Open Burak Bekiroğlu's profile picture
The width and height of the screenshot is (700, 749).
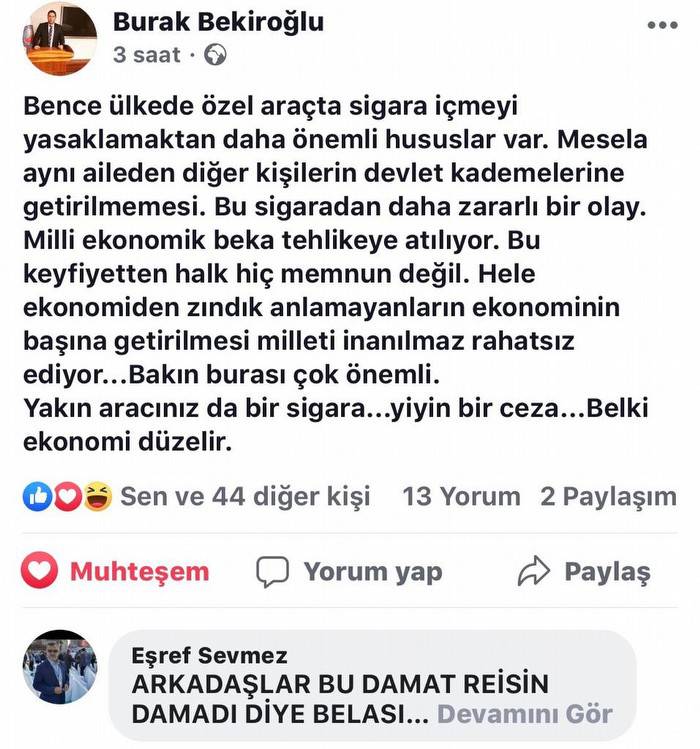pos(60,39)
